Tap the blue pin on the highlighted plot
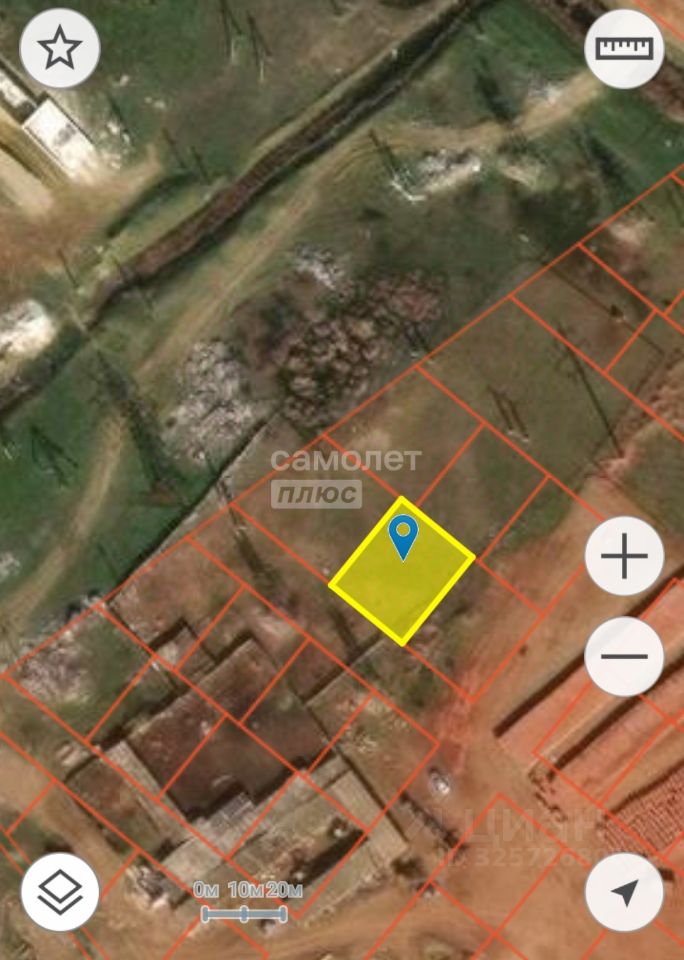 (x=403, y=535)
